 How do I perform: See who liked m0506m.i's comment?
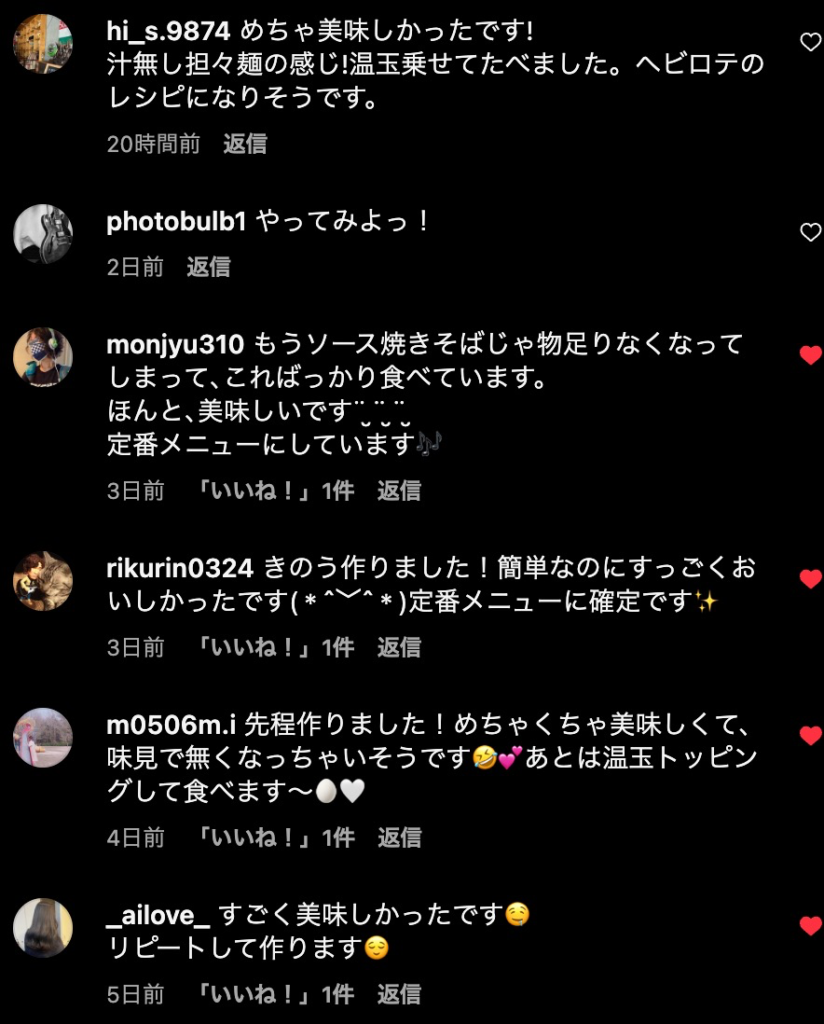(275, 838)
